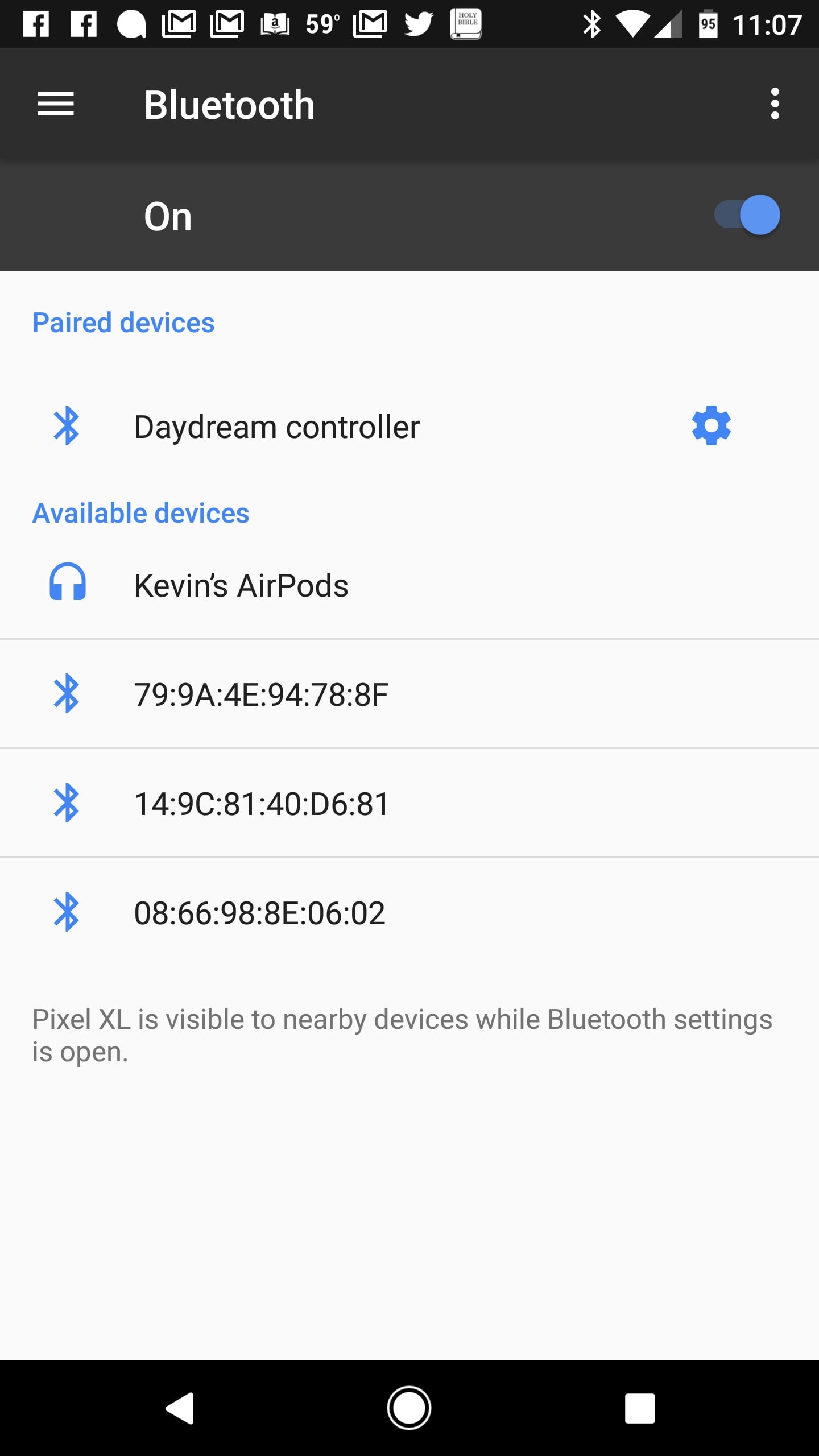
Task: Select the paired Daydream controller
Action: [276, 427]
